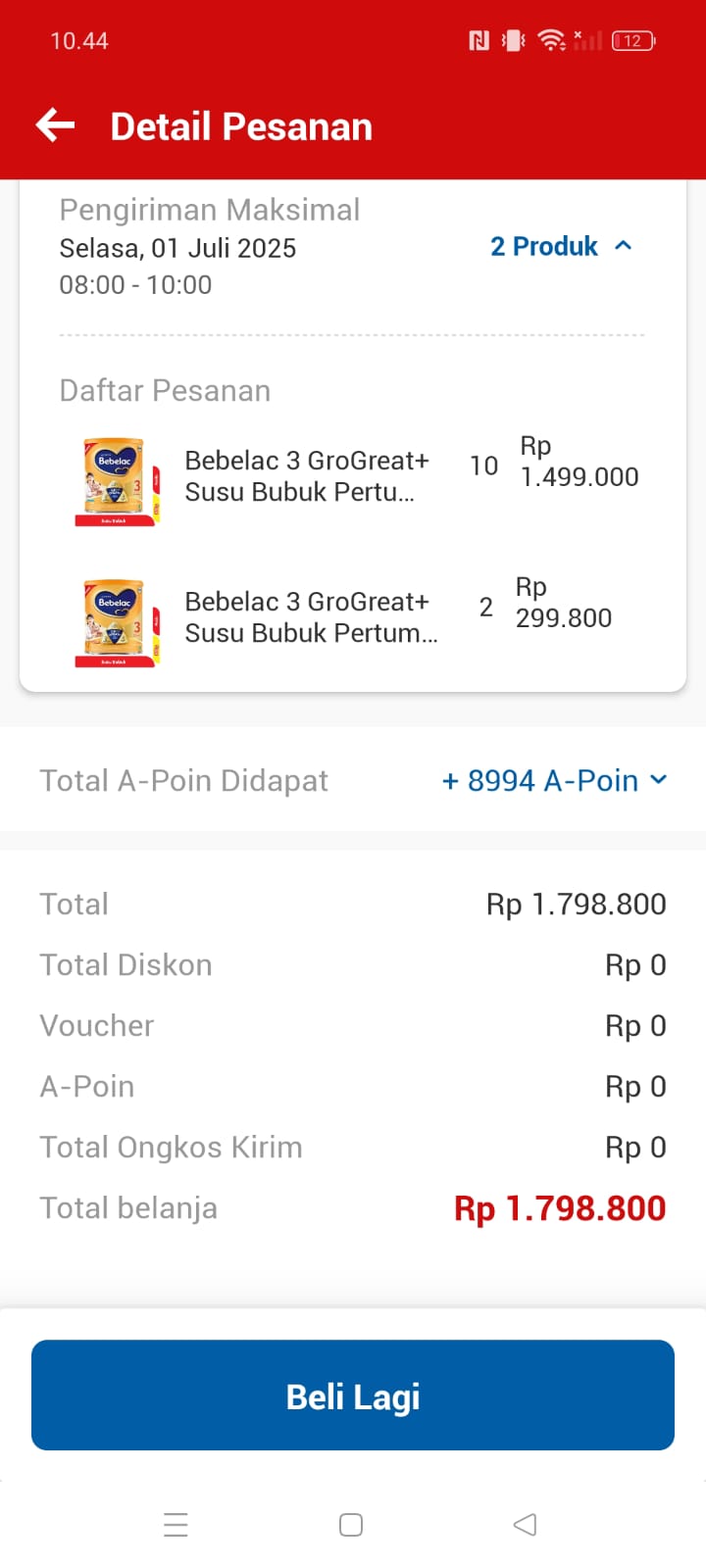Expand the A-Poin Didapat details
Image resolution: width=706 pixels, height=1568 pixels.
click(x=554, y=781)
